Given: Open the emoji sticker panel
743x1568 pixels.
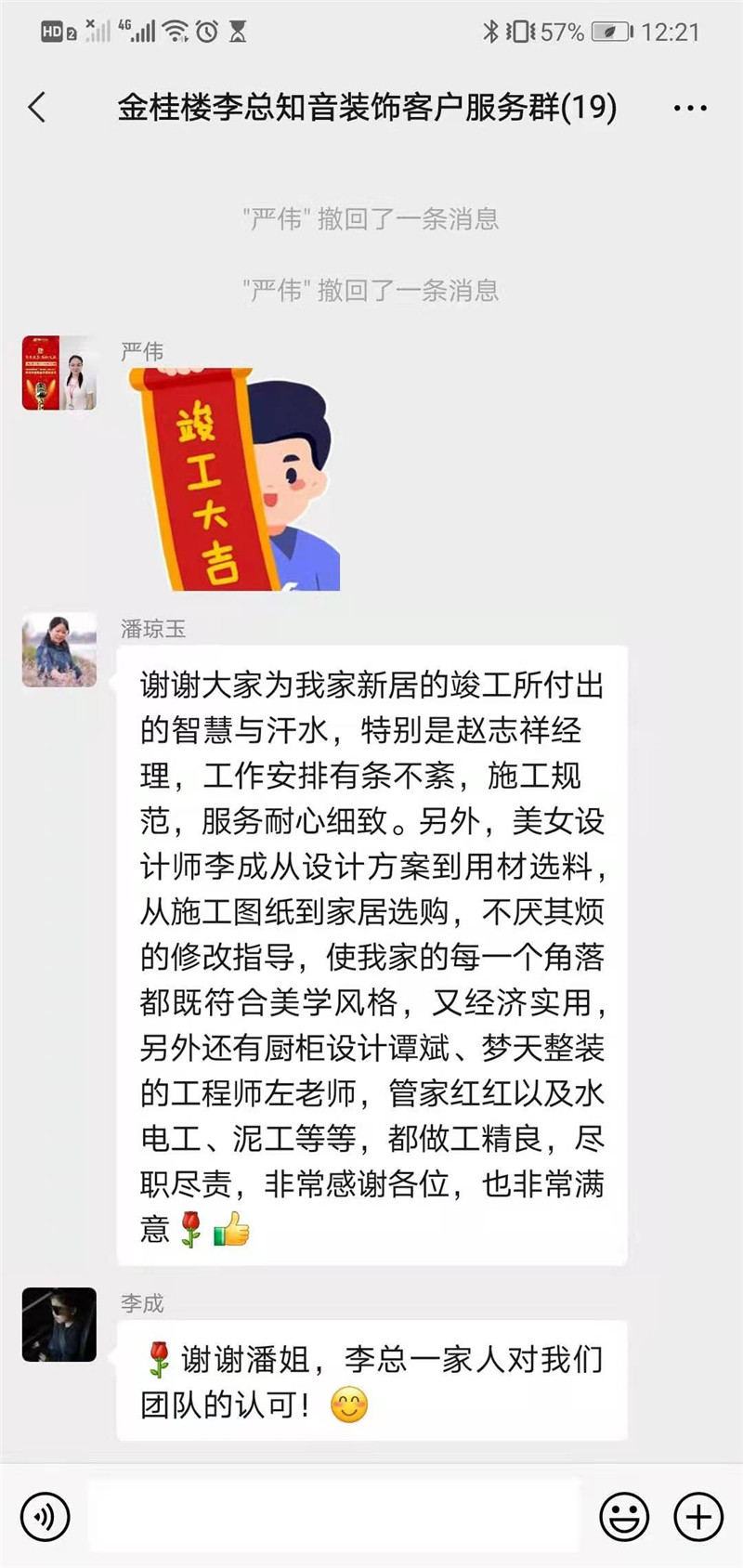Looking at the screenshot, I should (624, 1517).
